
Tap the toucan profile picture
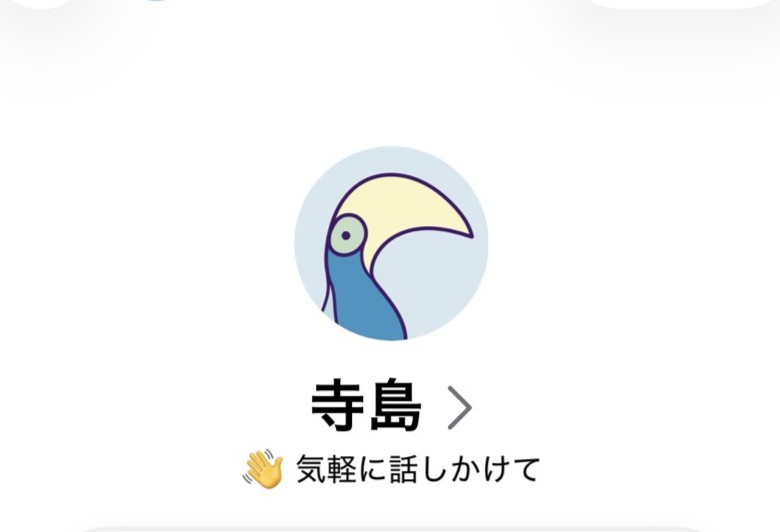(391, 244)
